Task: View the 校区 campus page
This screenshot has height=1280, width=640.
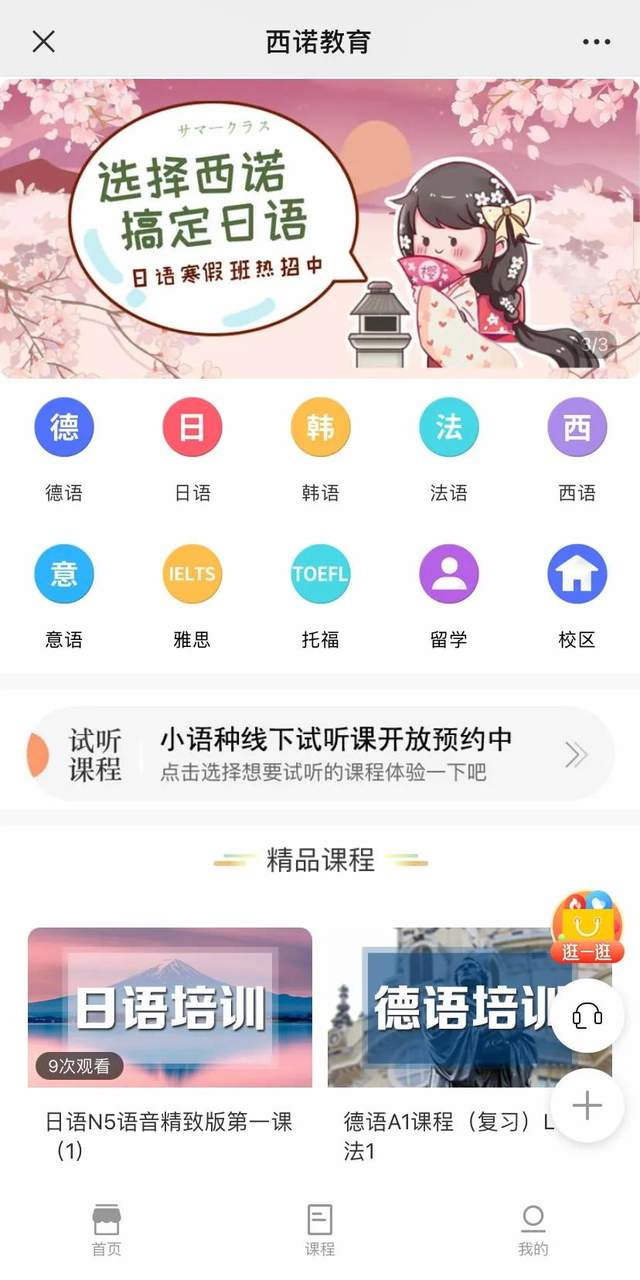Action: pos(577,574)
